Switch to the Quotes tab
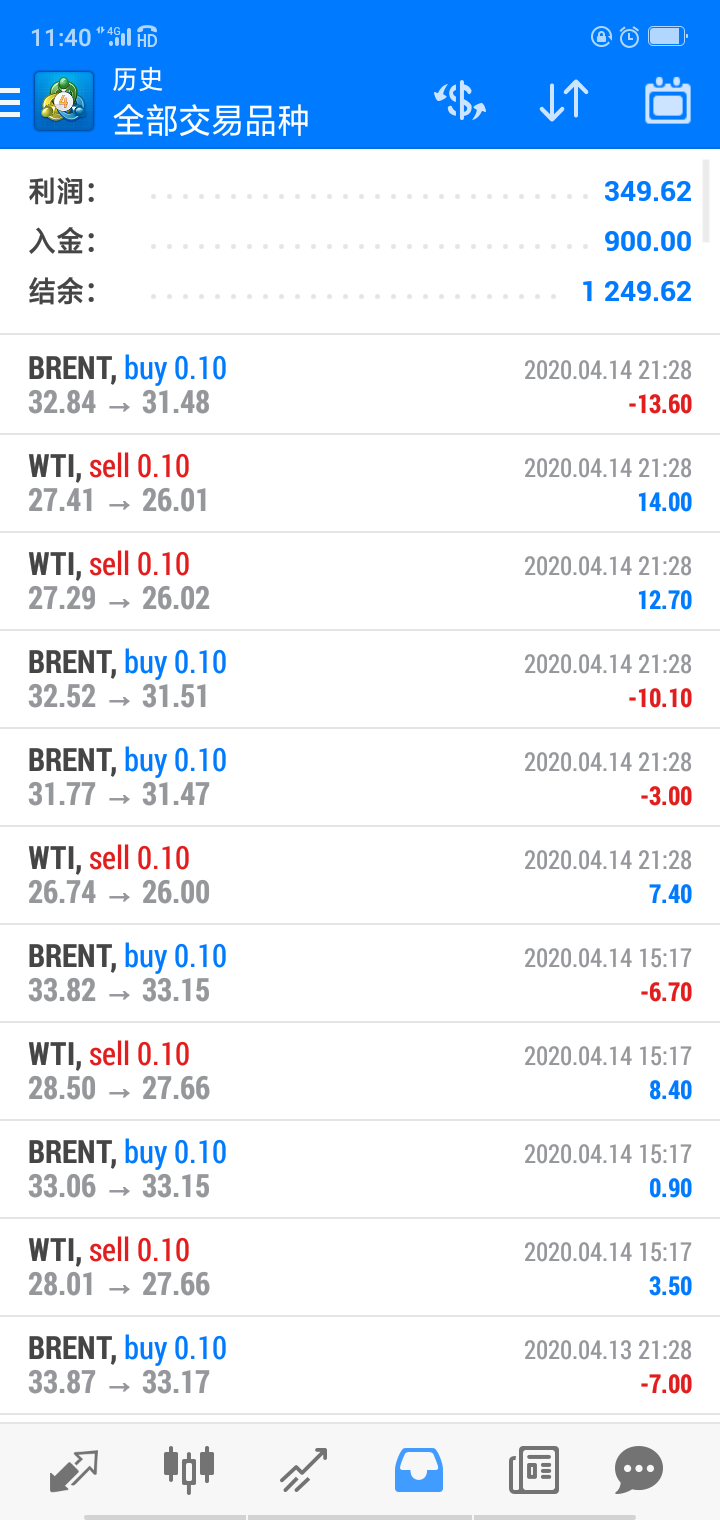Image resolution: width=720 pixels, height=1520 pixels. point(74,1469)
